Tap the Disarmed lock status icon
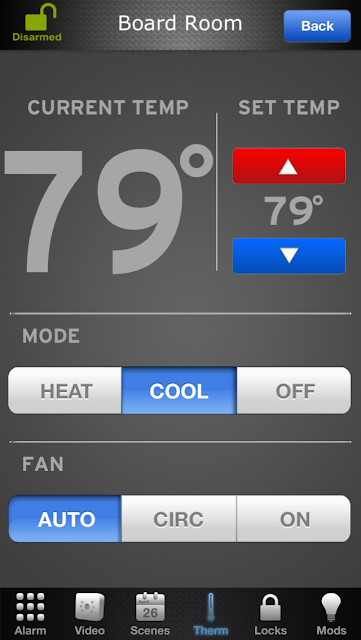361x640 pixels. (x=39, y=22)
